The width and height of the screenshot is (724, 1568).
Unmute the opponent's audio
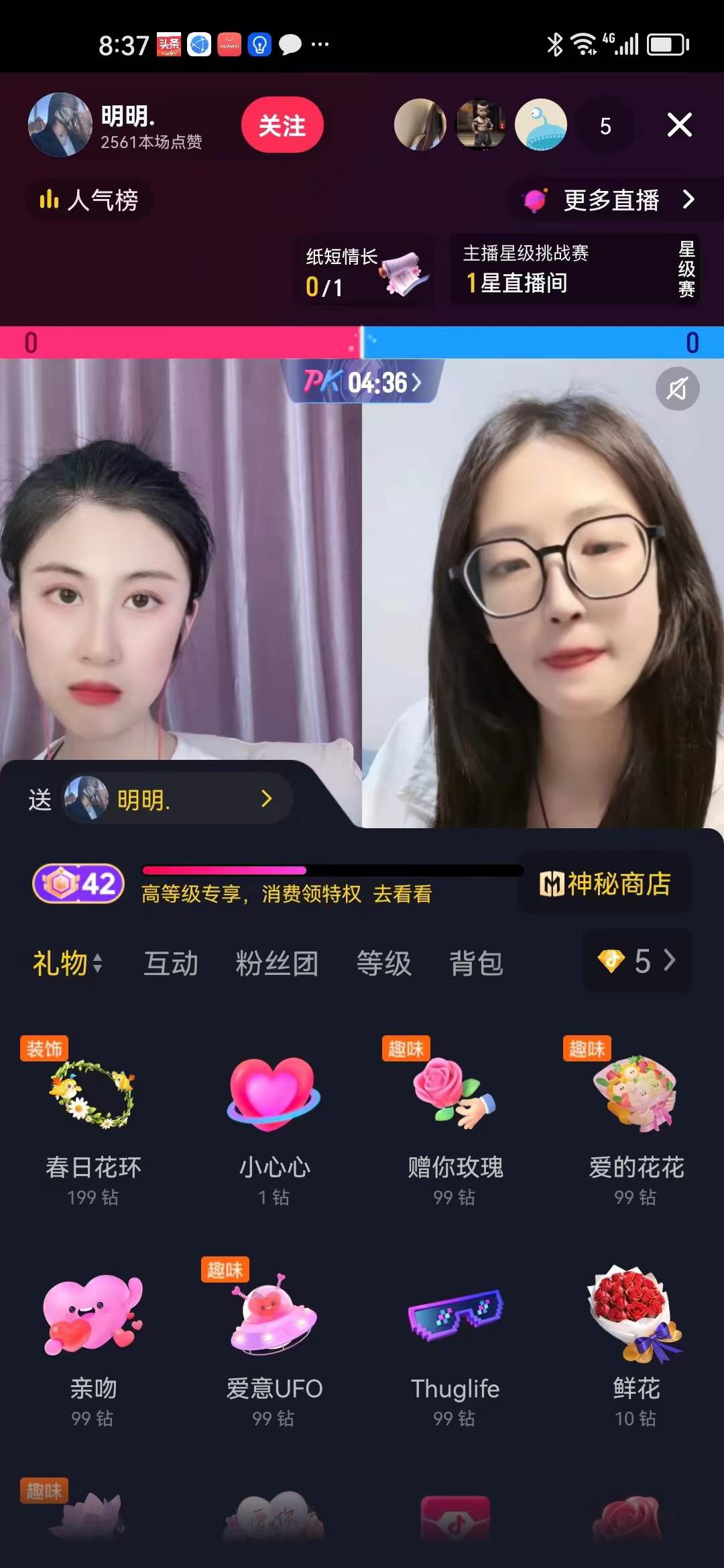click(x=677, y=389)
